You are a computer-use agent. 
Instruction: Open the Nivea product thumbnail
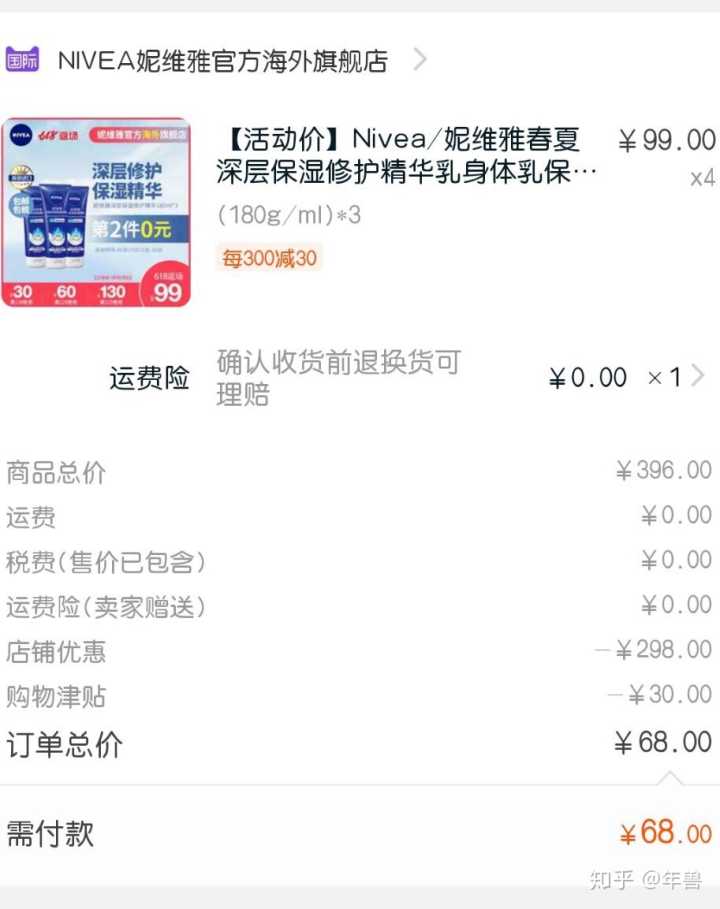pyautogui.click(x=96, y=213)
